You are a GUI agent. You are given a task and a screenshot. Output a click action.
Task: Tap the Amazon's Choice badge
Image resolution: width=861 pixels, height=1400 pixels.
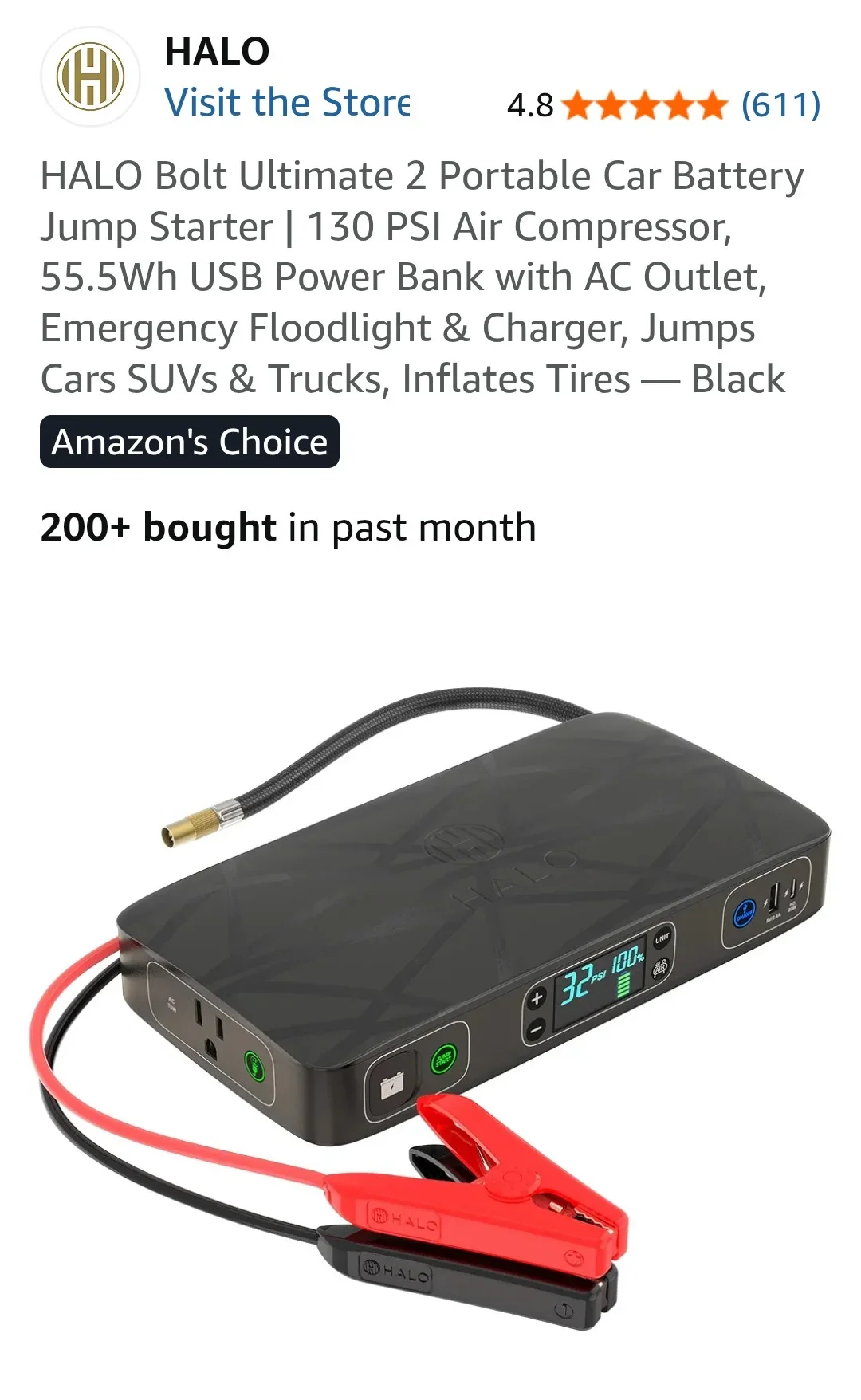tap(190, 442)
